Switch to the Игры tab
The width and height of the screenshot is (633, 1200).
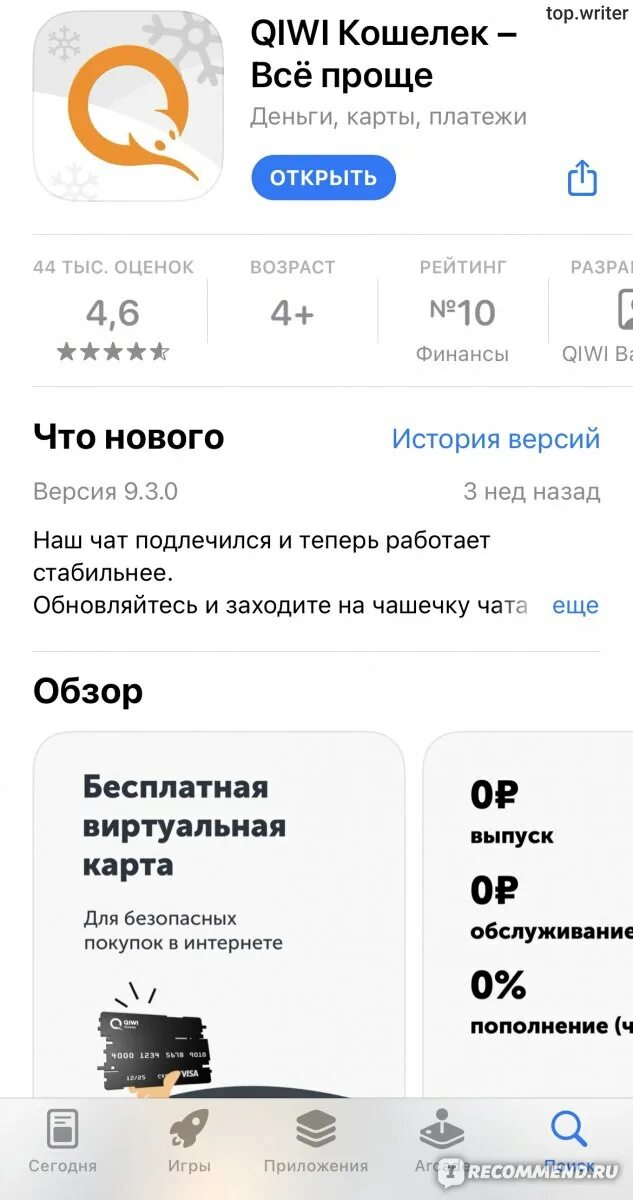[189, 1141]
